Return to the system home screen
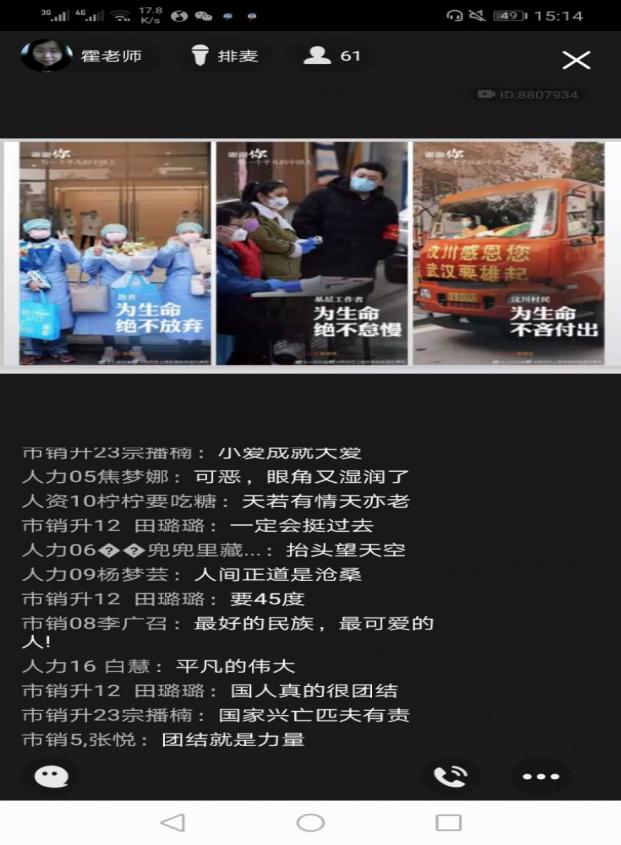The image size is (621, 845). pyautogui.click(x=311, y=822)
